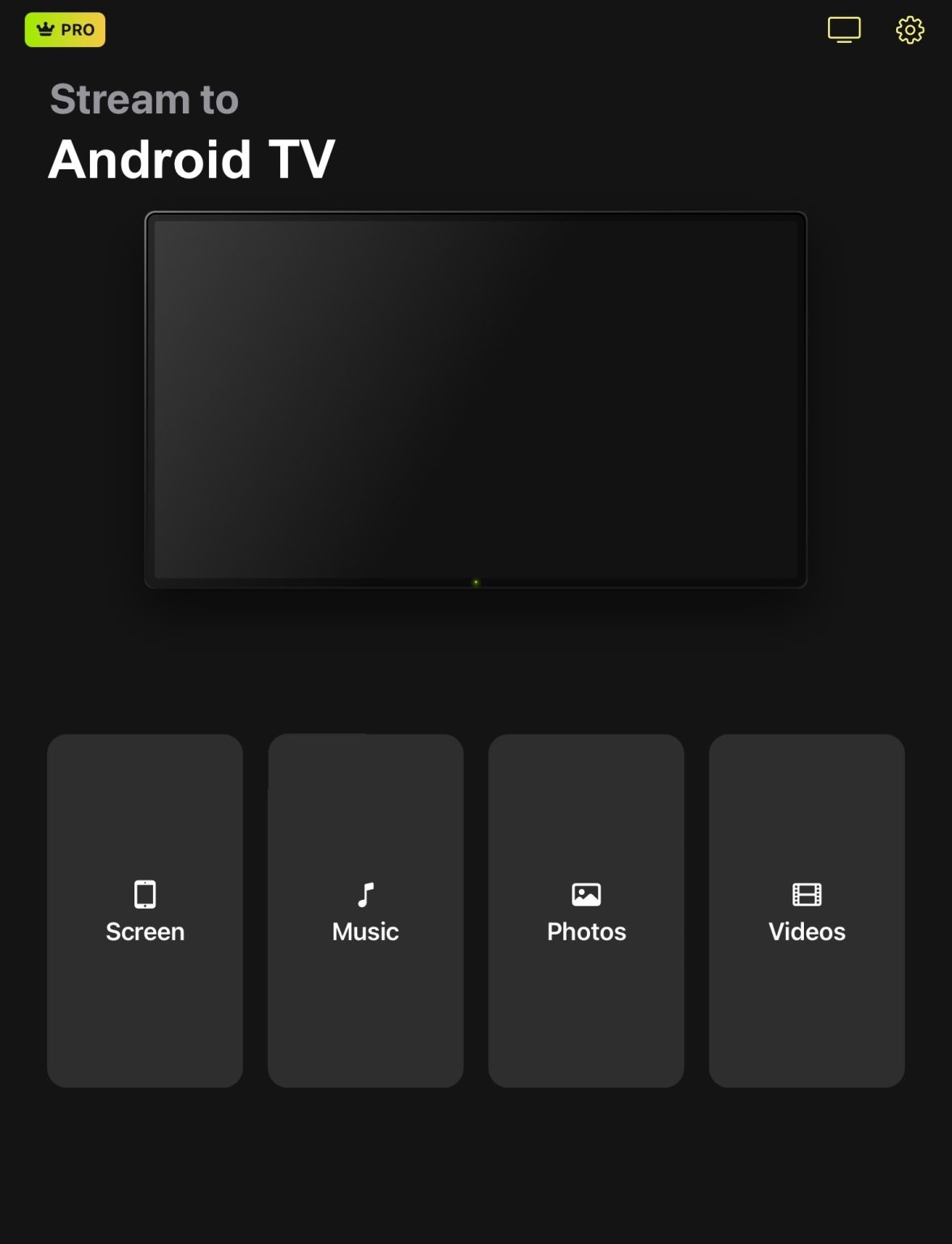Image resolution: width=952 pixels, height=1244 pixels.
Task: Select the Music note icon
Action: click(365, 893)
